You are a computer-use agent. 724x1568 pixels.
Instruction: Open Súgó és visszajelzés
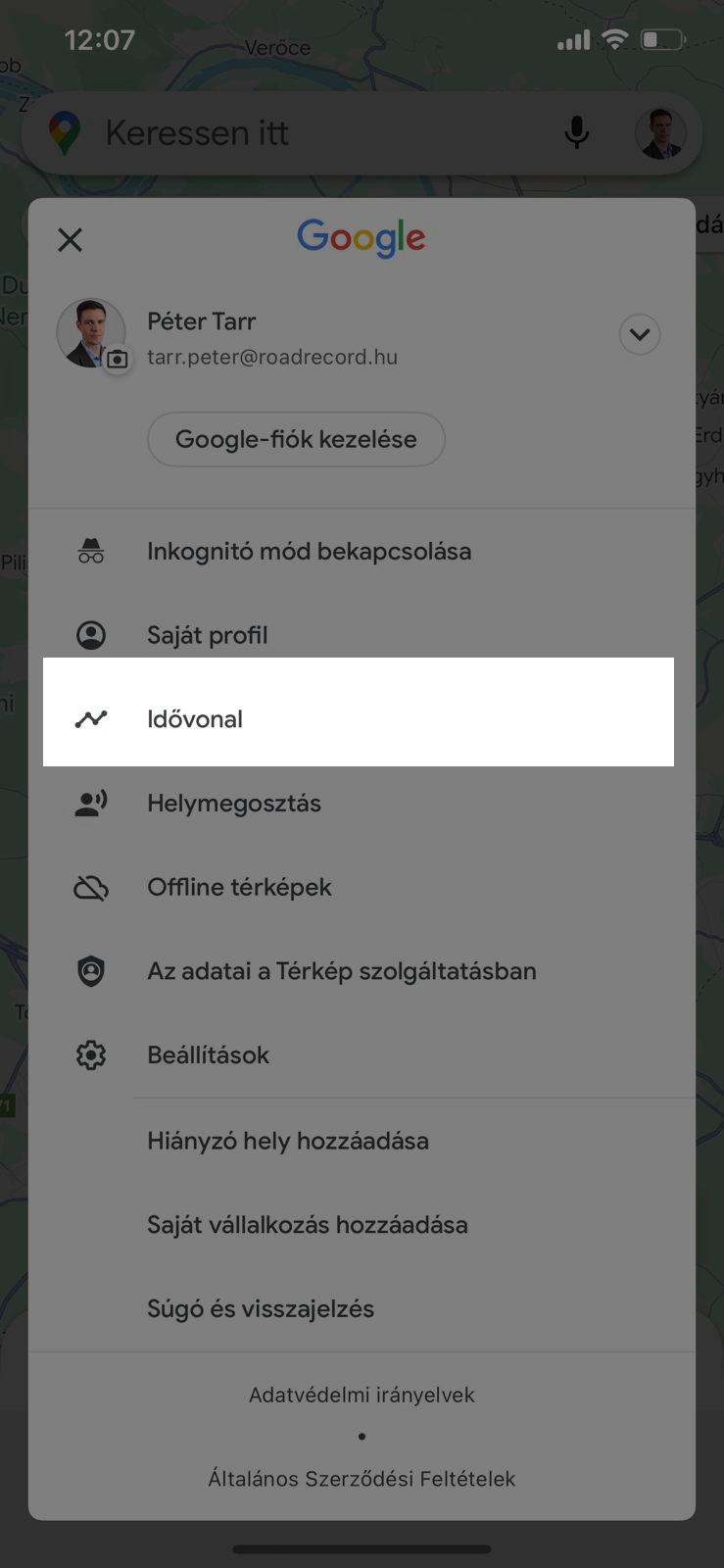coord(362,1308)
